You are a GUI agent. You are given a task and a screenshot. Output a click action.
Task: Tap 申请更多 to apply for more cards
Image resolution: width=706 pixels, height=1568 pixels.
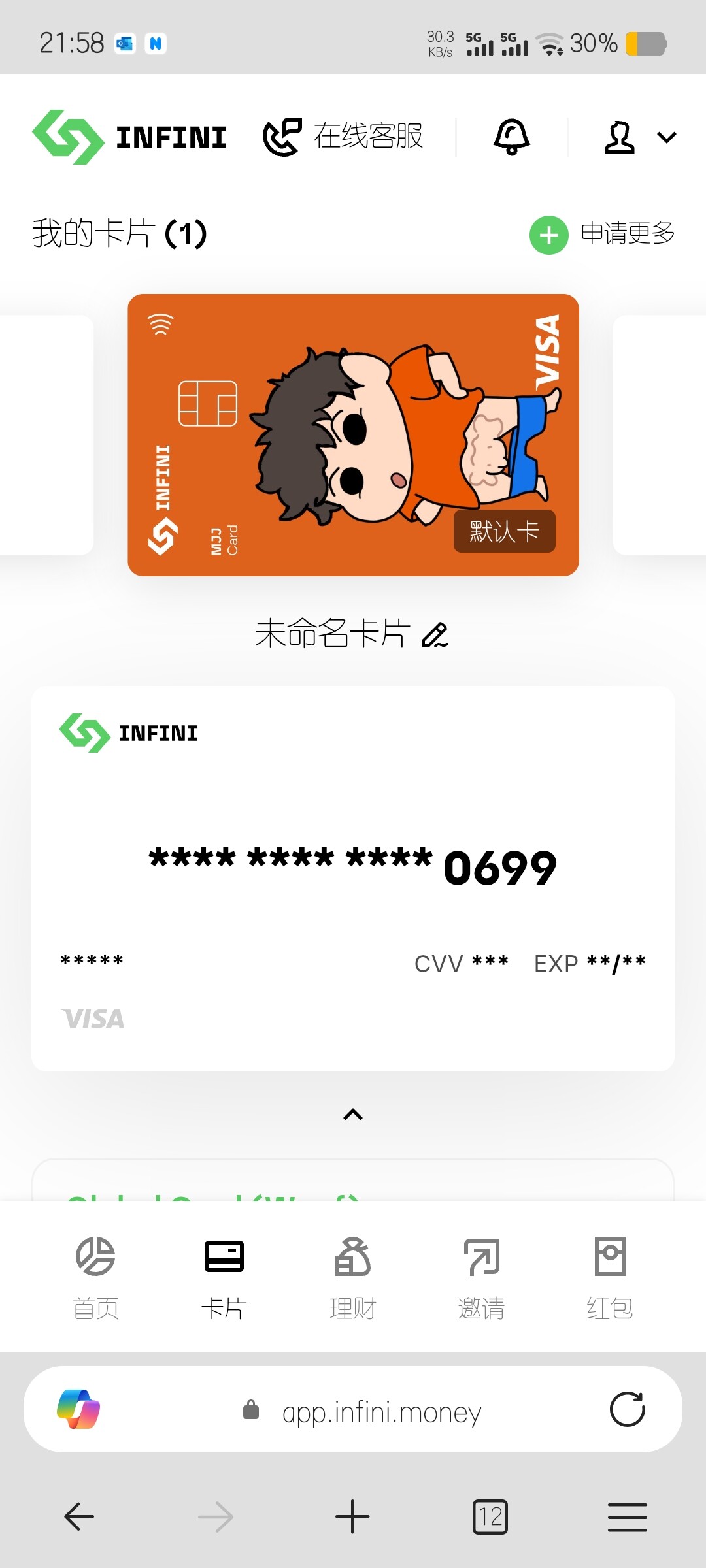(602, 234)
